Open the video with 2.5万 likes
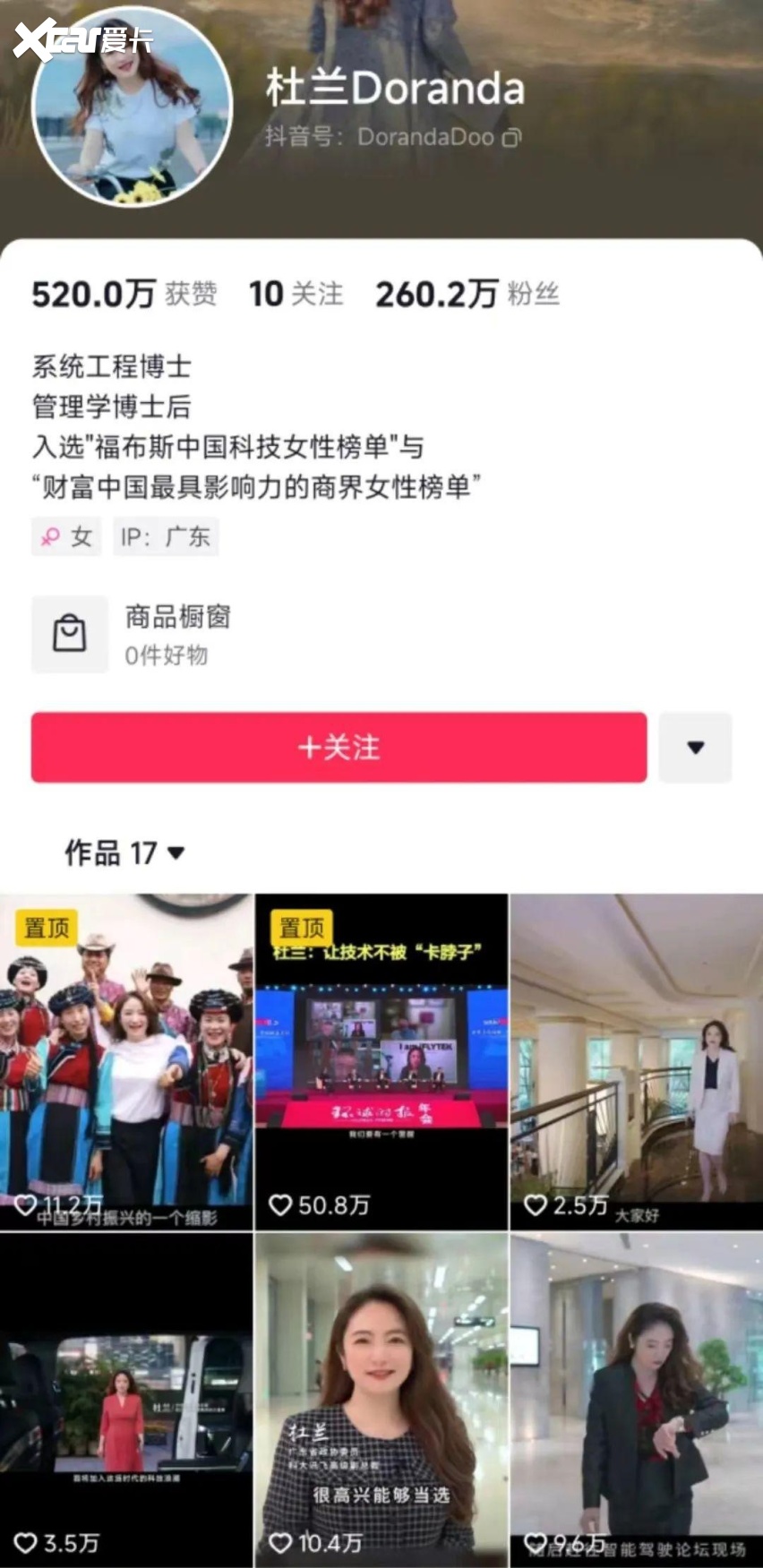763x1568 pixels. [636, 1061]
